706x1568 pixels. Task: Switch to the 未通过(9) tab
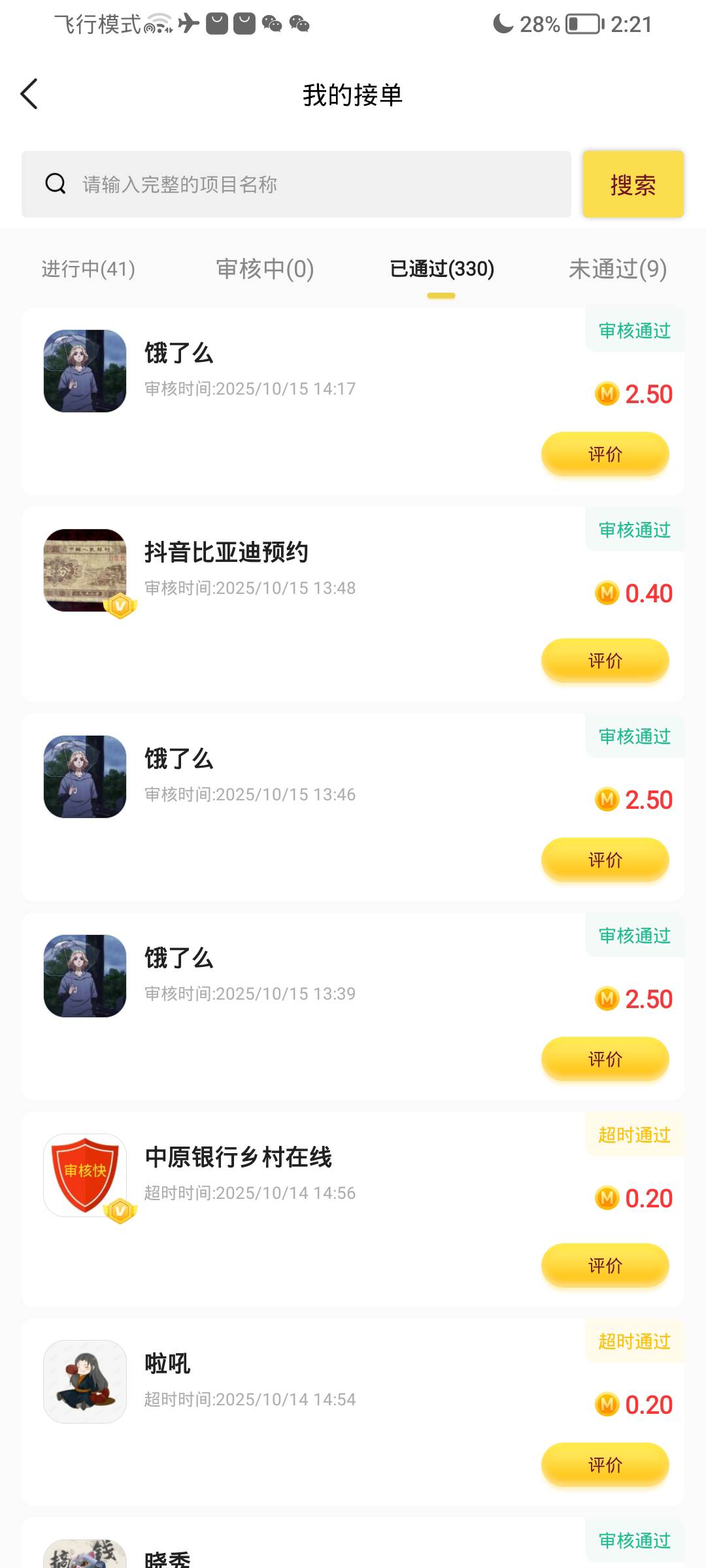coord(617,269)
